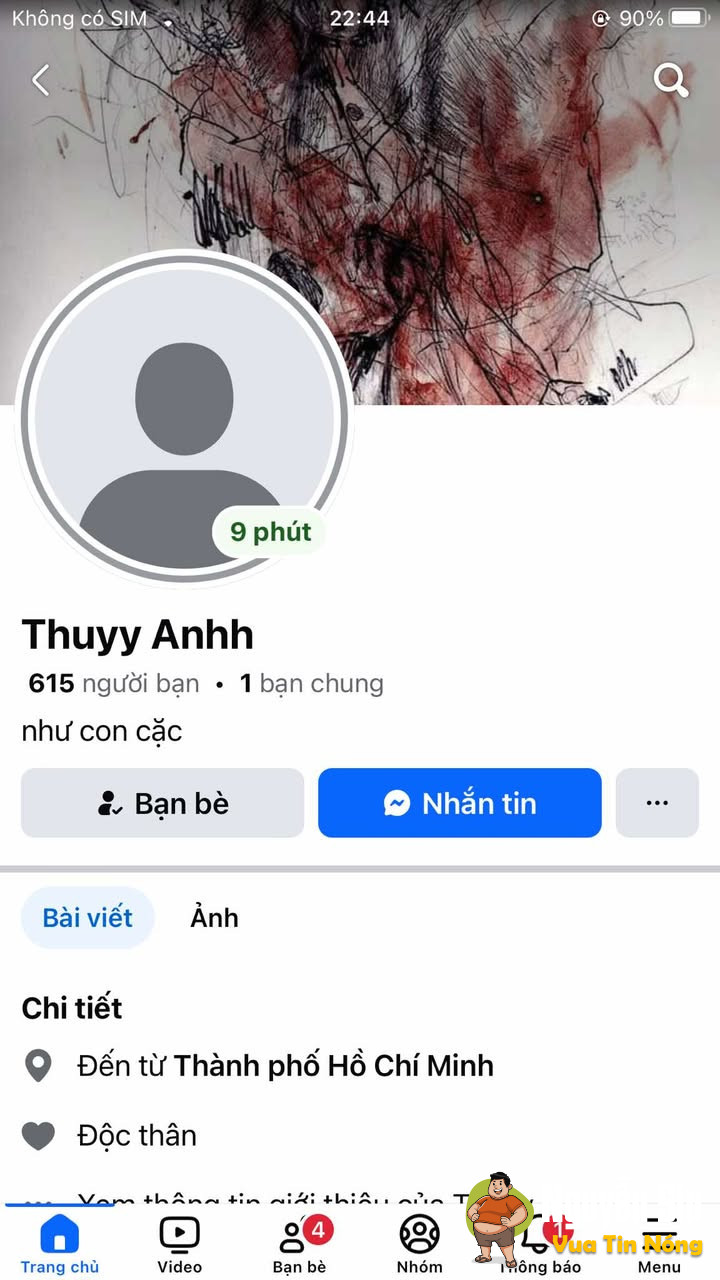
Task: Go back using the top-left arrow
Action: click(x=41, y=80)
